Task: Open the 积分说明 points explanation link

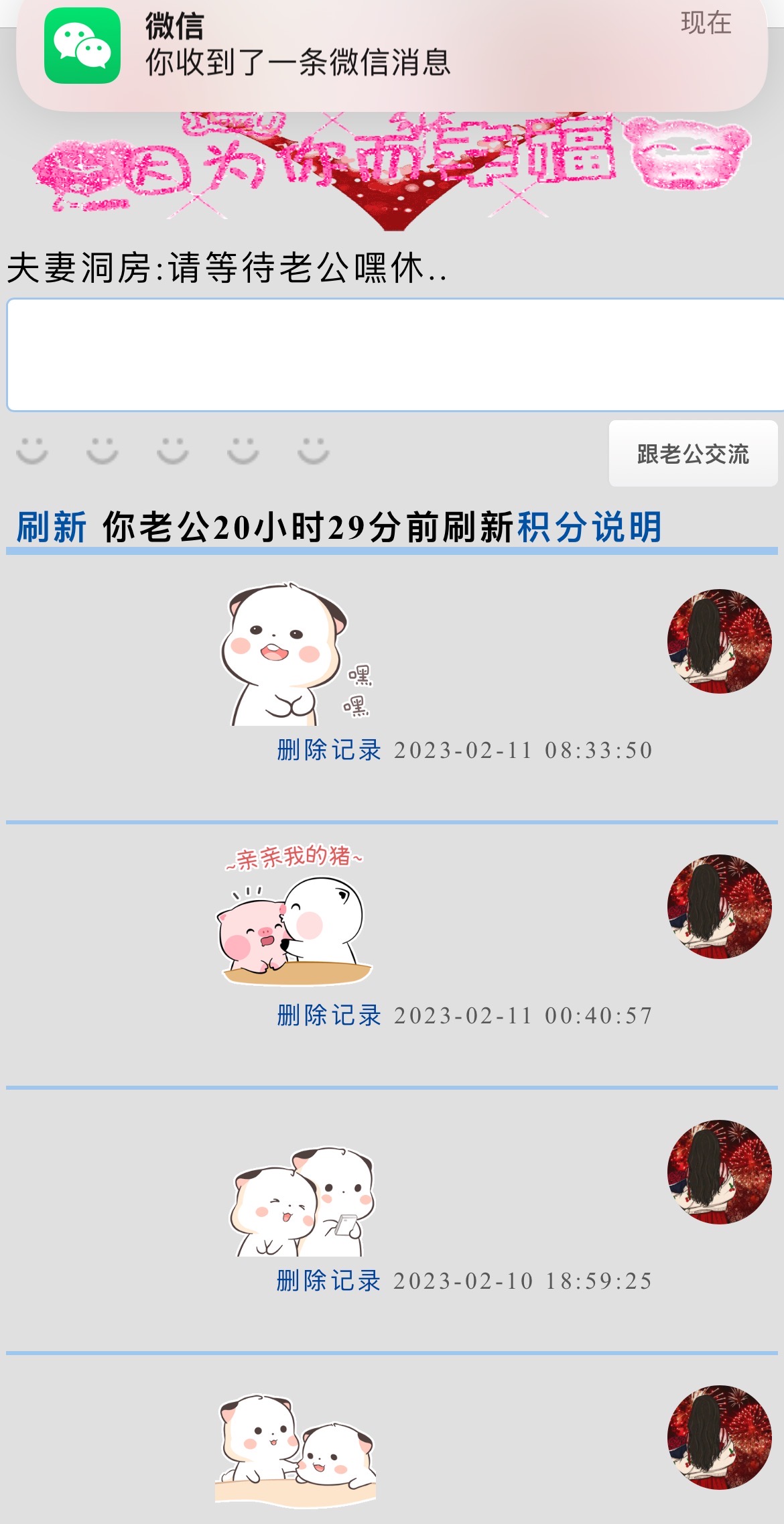Action: coord(590,527)
